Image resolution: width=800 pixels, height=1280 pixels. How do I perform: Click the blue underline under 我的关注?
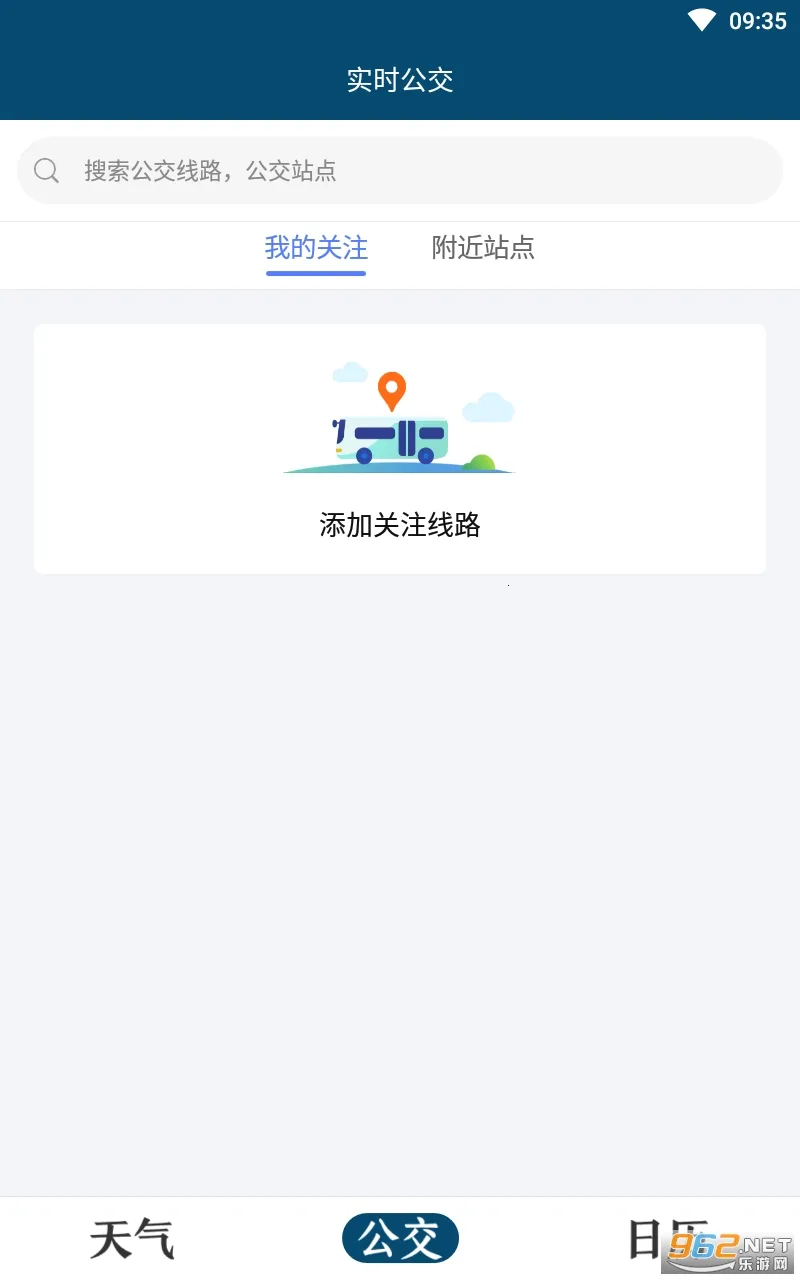(316, 270)
